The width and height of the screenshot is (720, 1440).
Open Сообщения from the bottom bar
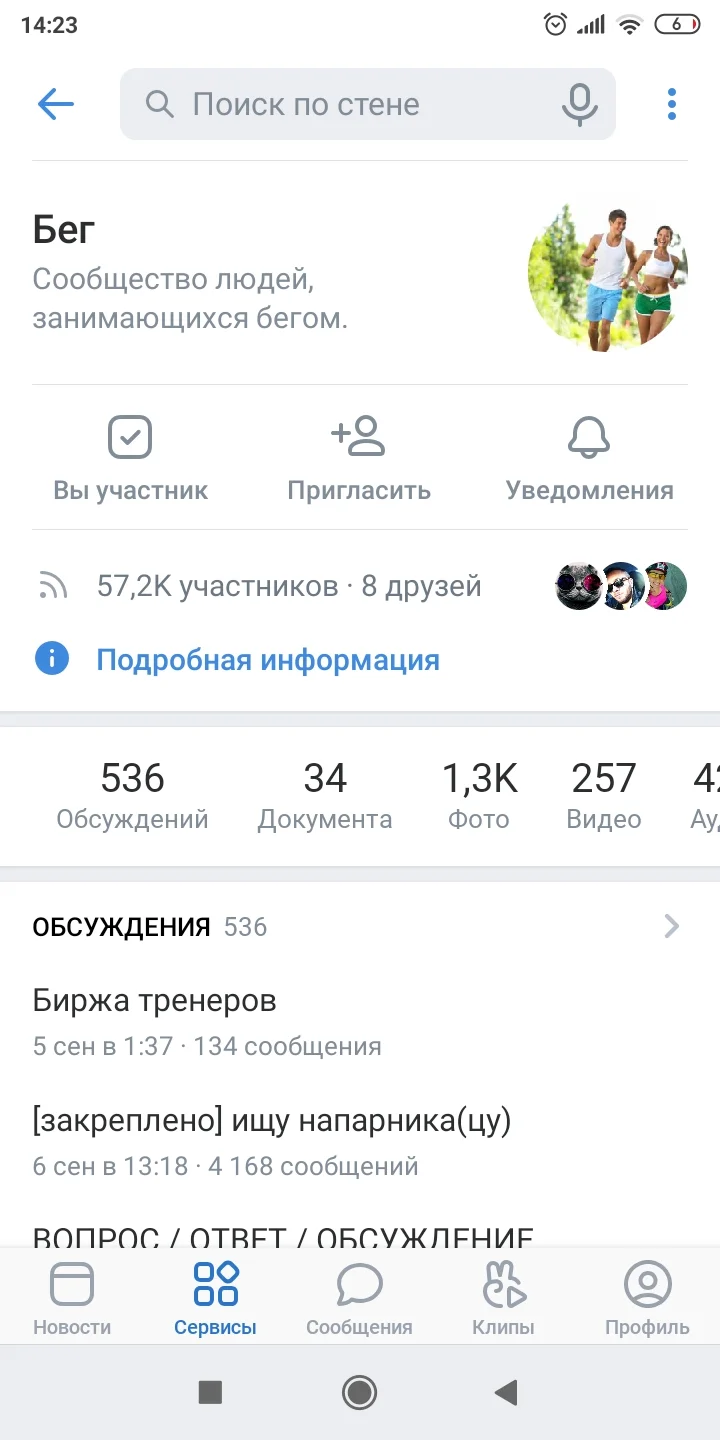tap(359, 1295)
